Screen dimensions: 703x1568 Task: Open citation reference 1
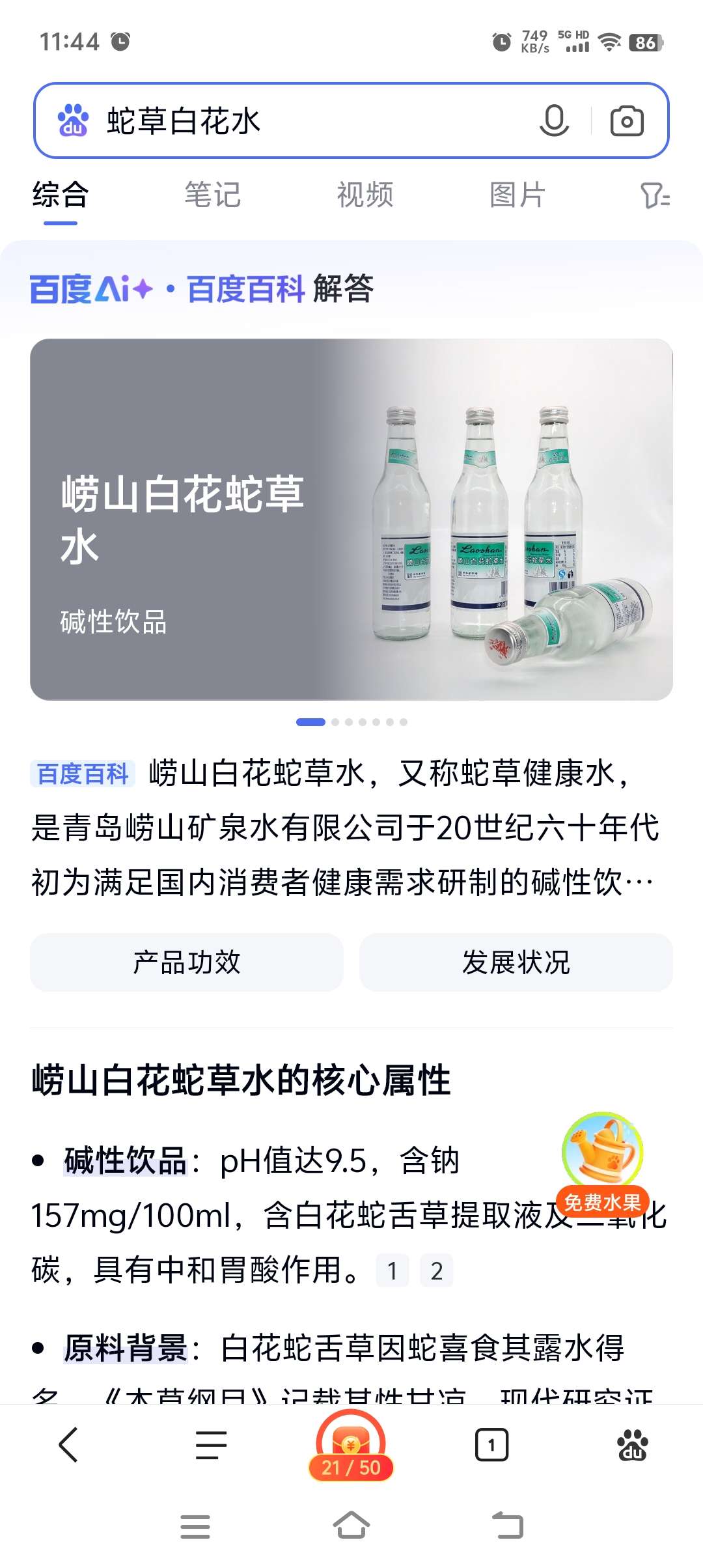coord(393,1270)
